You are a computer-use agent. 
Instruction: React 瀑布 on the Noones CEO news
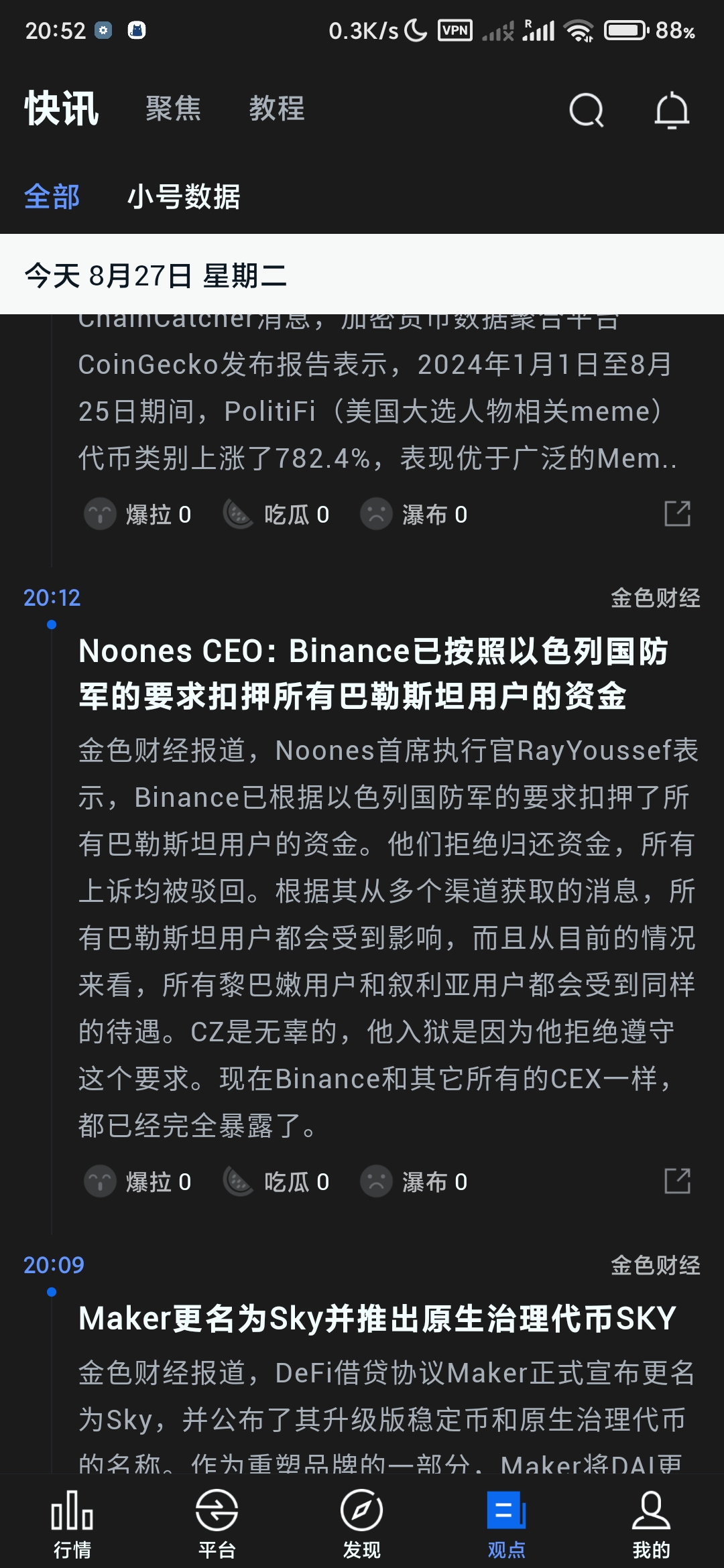pos(414,1182)
